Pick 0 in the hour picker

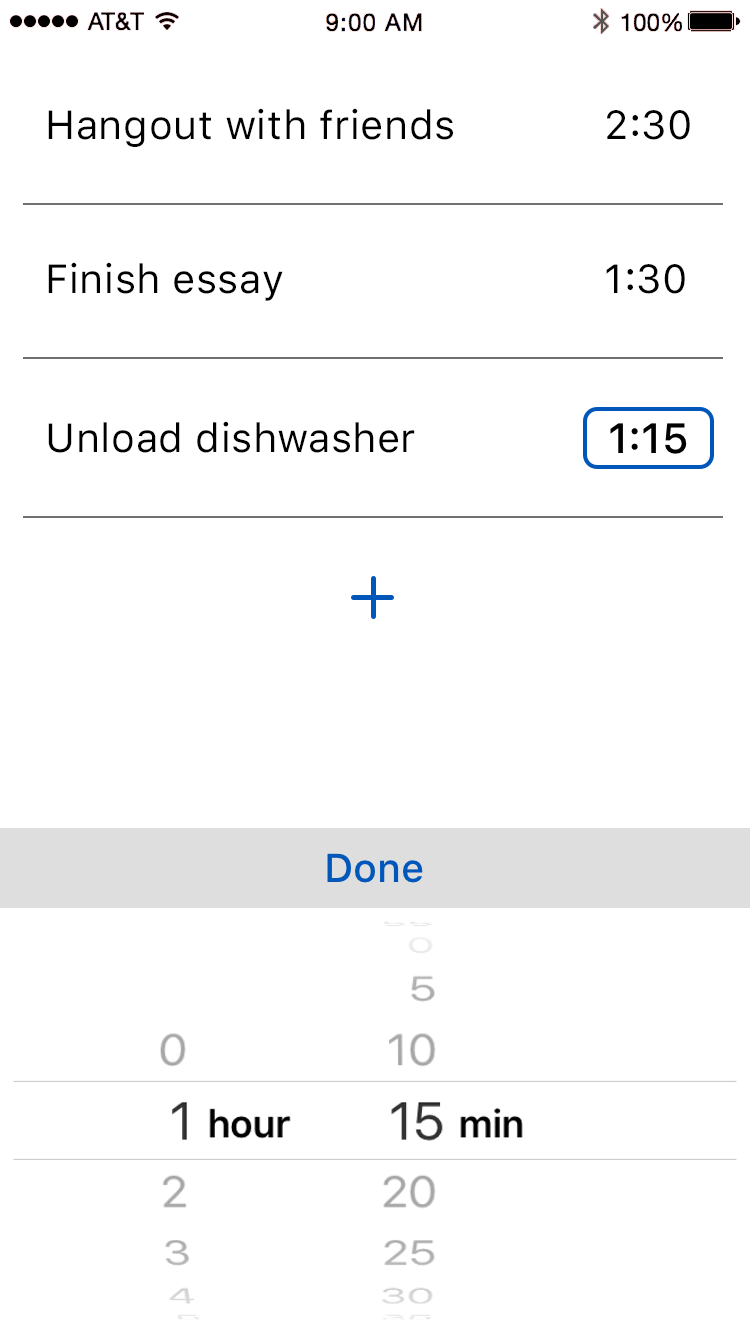click(173, 1051)
